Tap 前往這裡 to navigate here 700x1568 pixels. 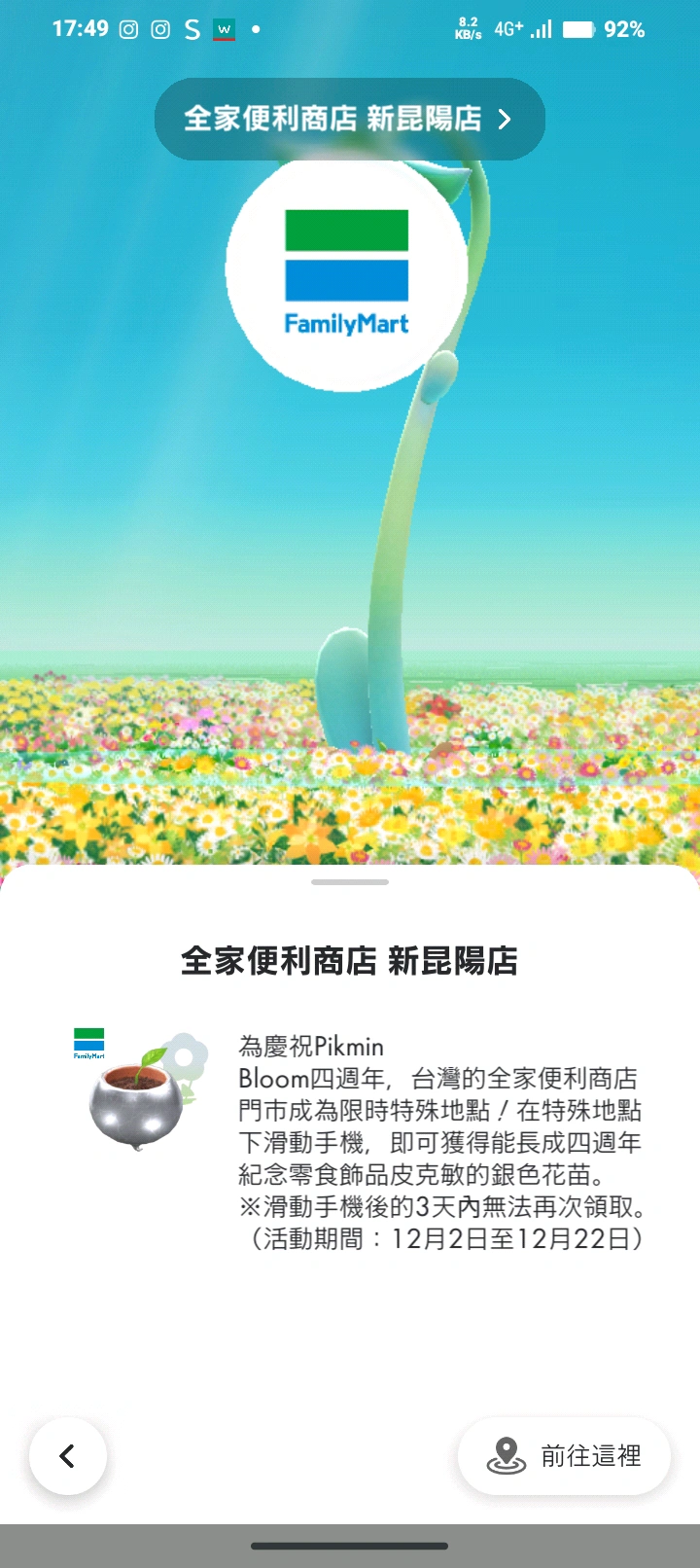[x=565, y=1456]
